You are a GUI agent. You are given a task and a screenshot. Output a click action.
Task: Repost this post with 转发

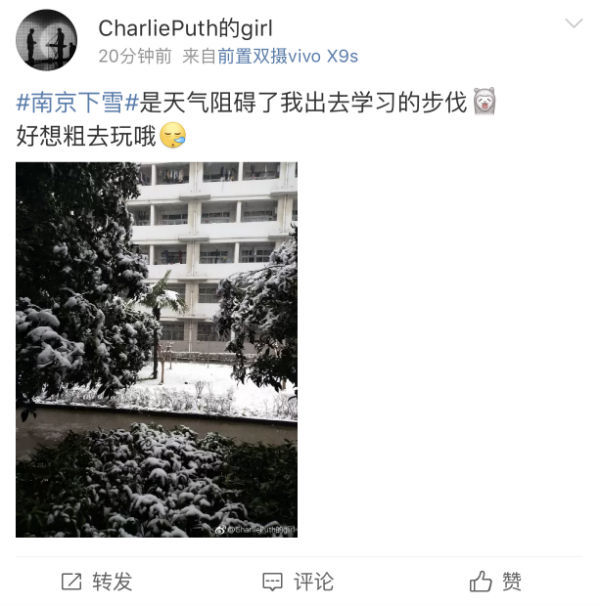[98, 581]
